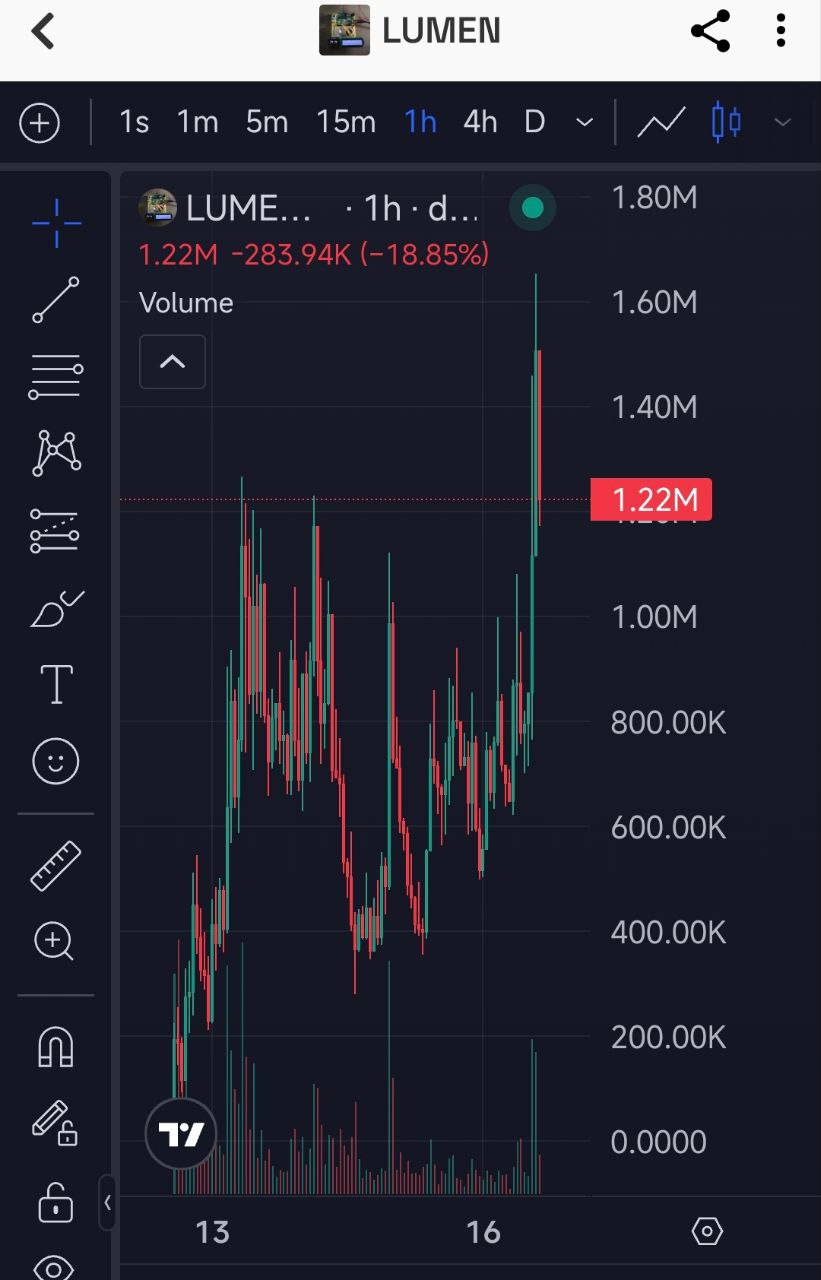
Task: Select the 1m timeframe
Action: point(197,122)
